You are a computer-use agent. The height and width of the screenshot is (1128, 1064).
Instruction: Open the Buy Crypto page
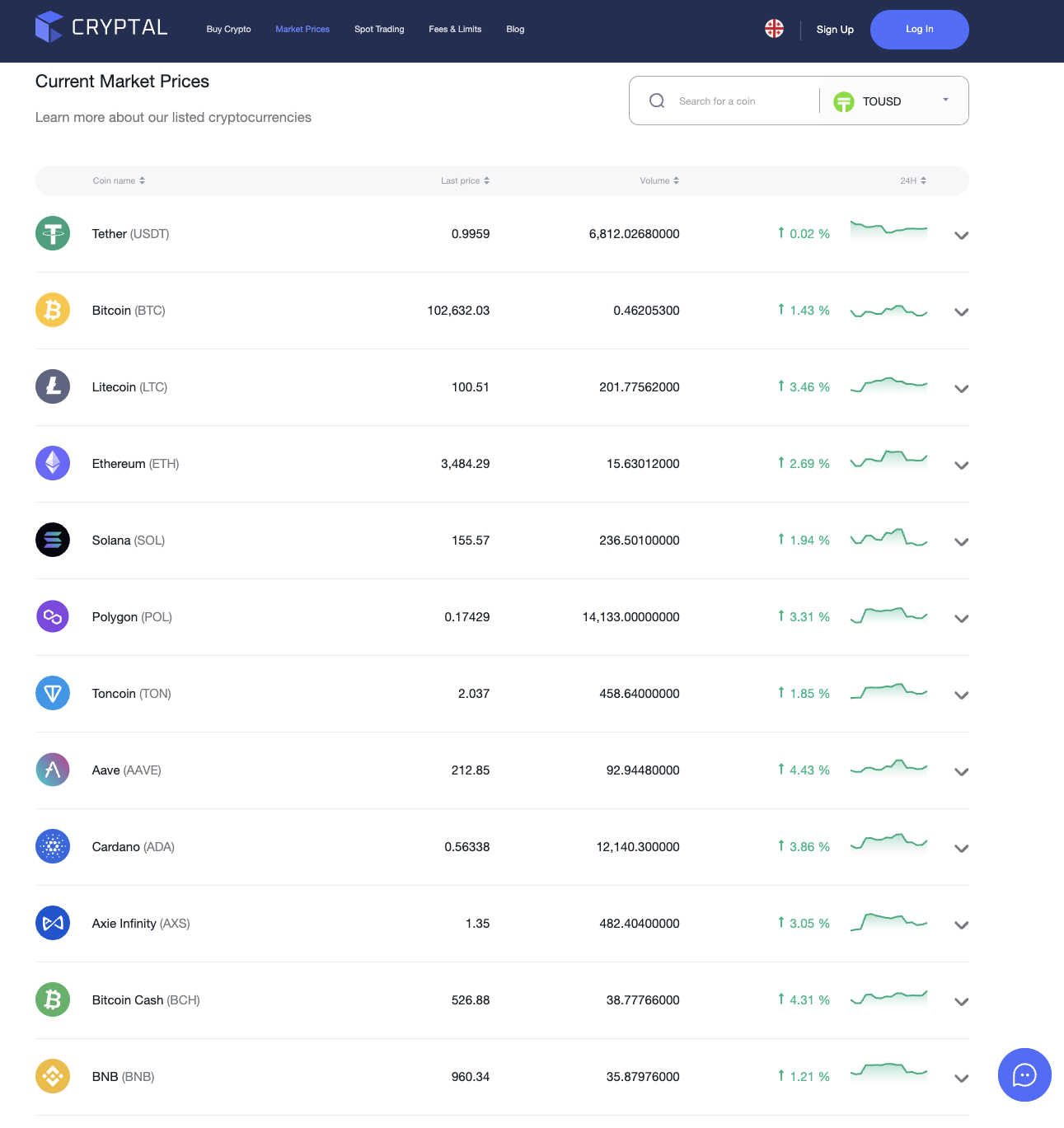tap(228, 29)
